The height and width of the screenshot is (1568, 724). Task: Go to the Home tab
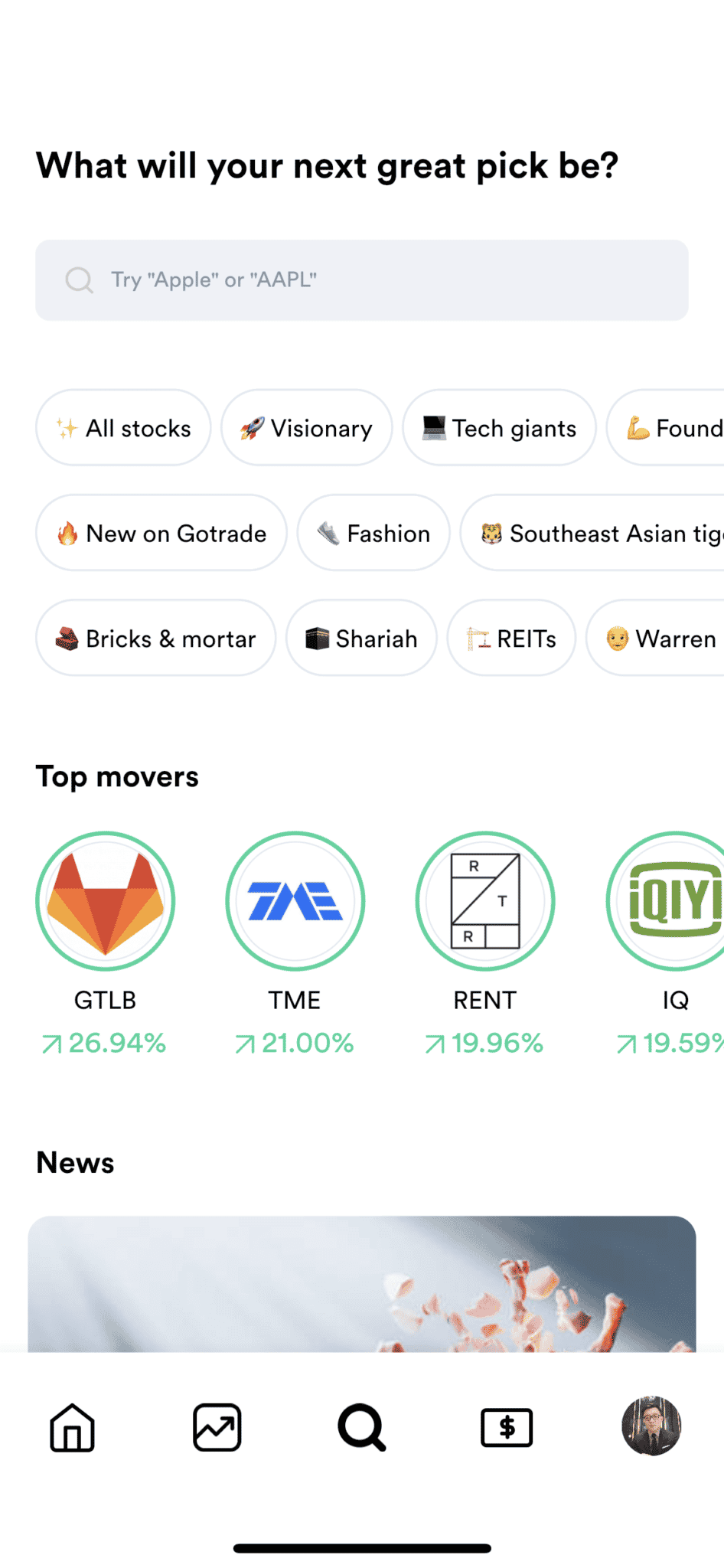point(73,1427)
